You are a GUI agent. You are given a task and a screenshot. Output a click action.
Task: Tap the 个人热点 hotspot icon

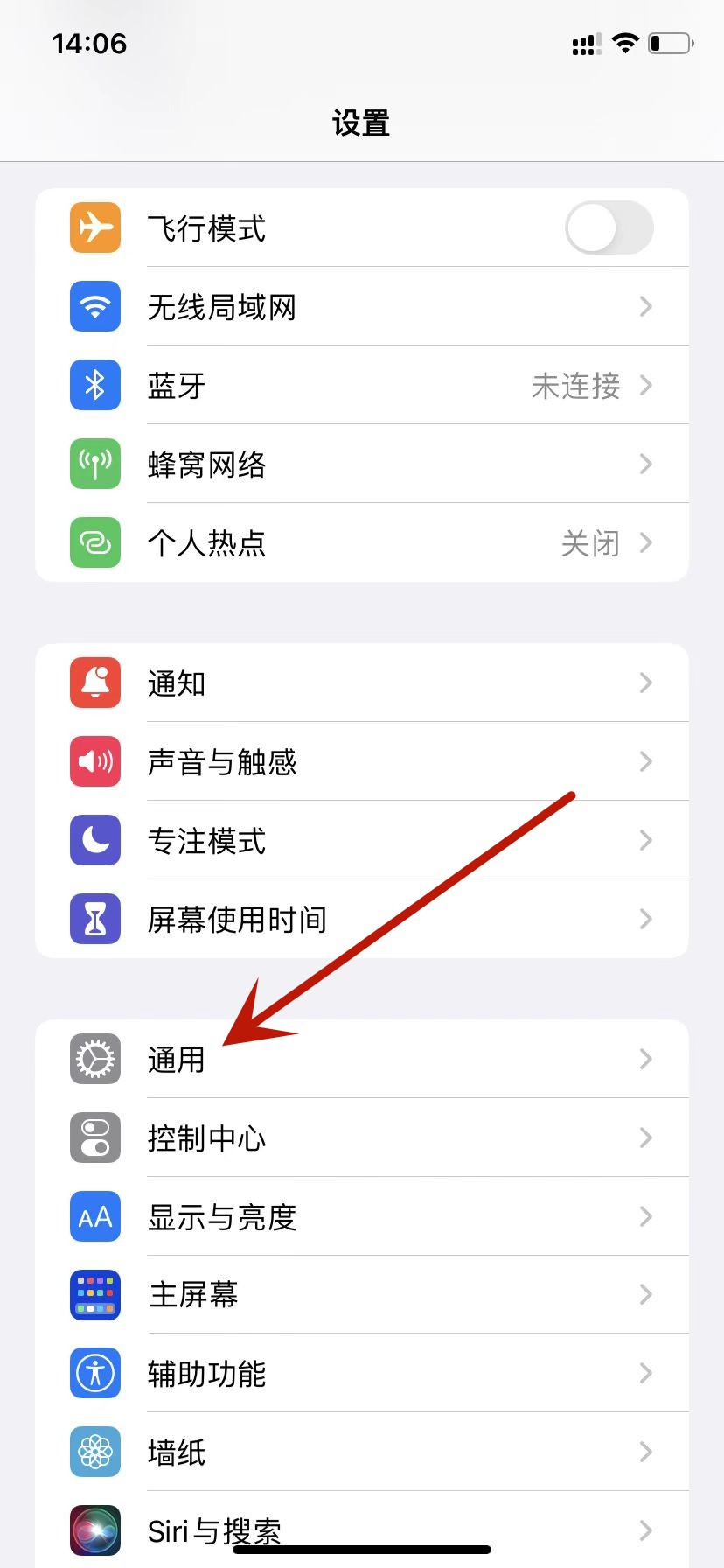click(x=94, y=542)
